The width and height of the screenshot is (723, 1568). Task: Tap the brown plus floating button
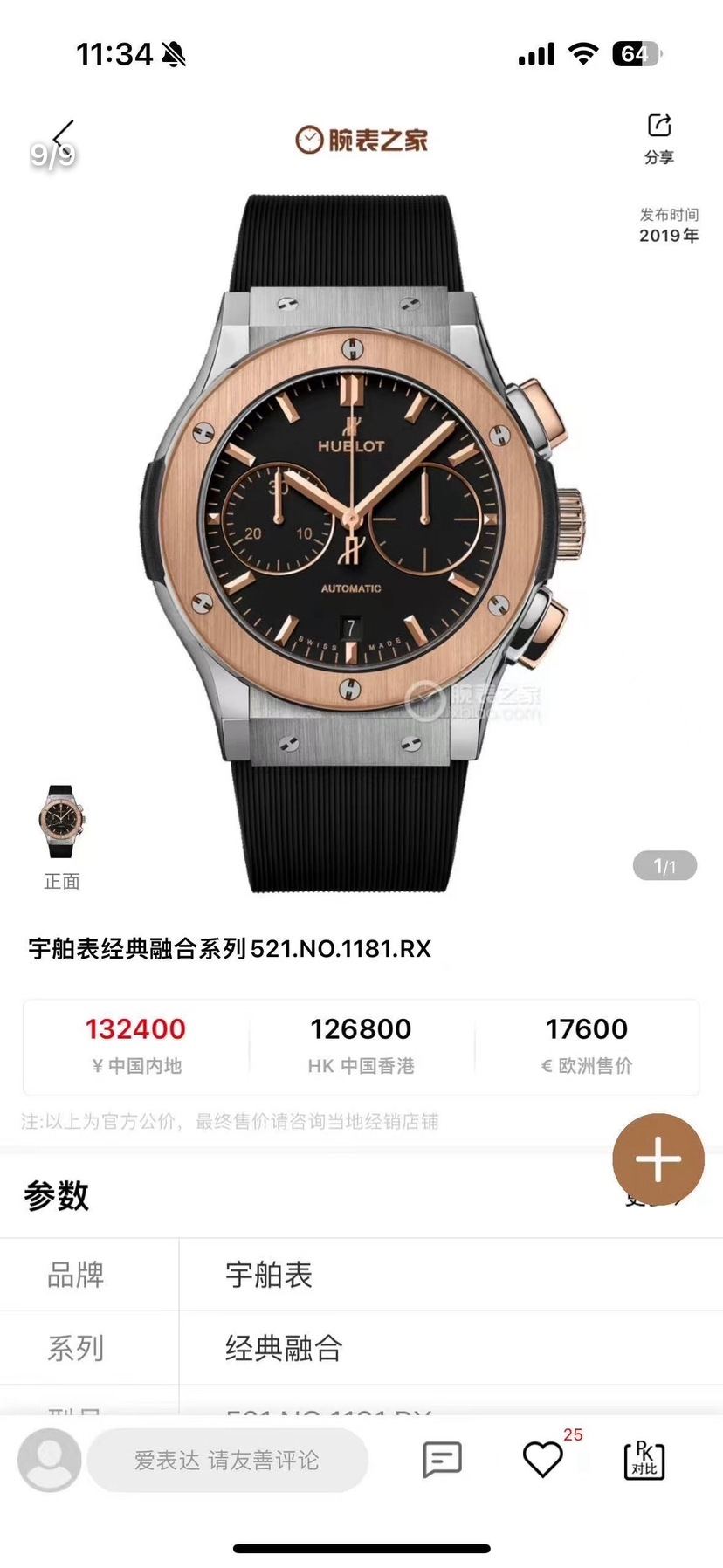658,1159
